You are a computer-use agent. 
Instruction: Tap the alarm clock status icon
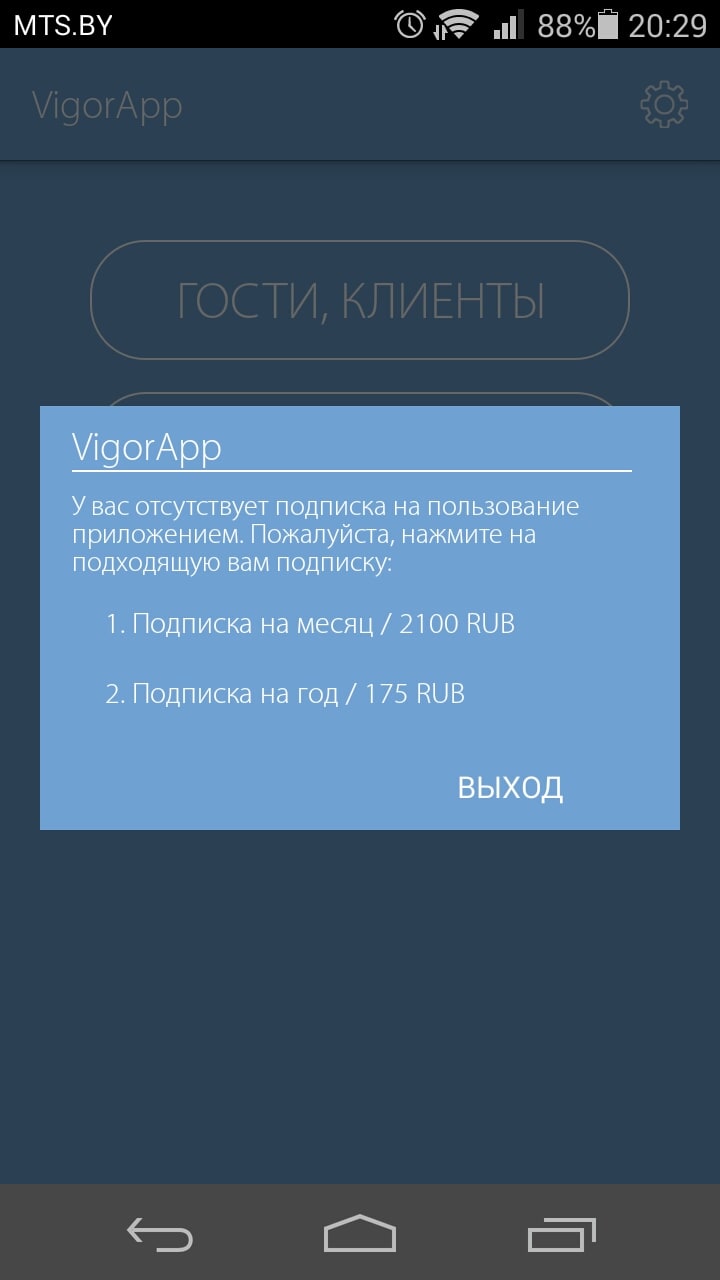[x=408, y=24]
